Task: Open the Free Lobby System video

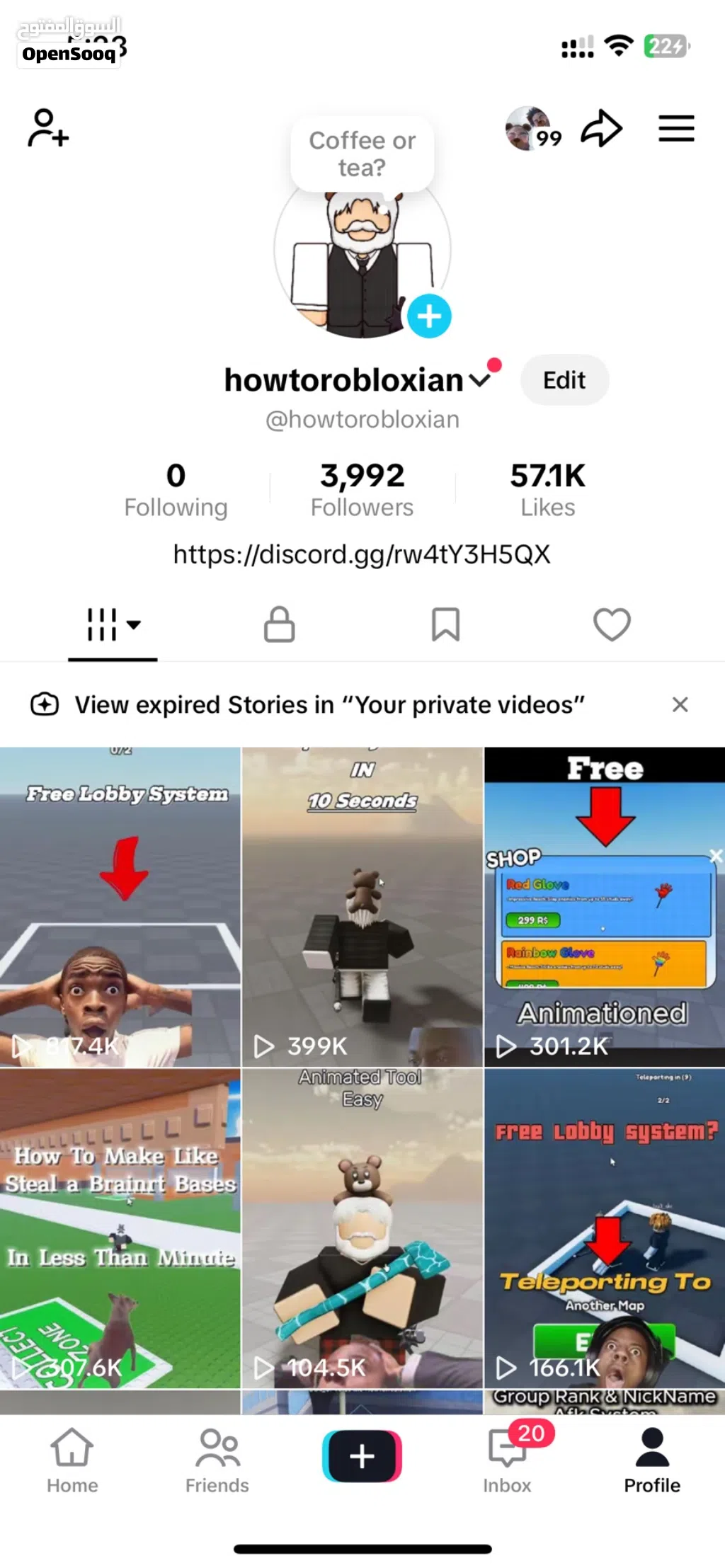Action: click(x=120, y=907)
